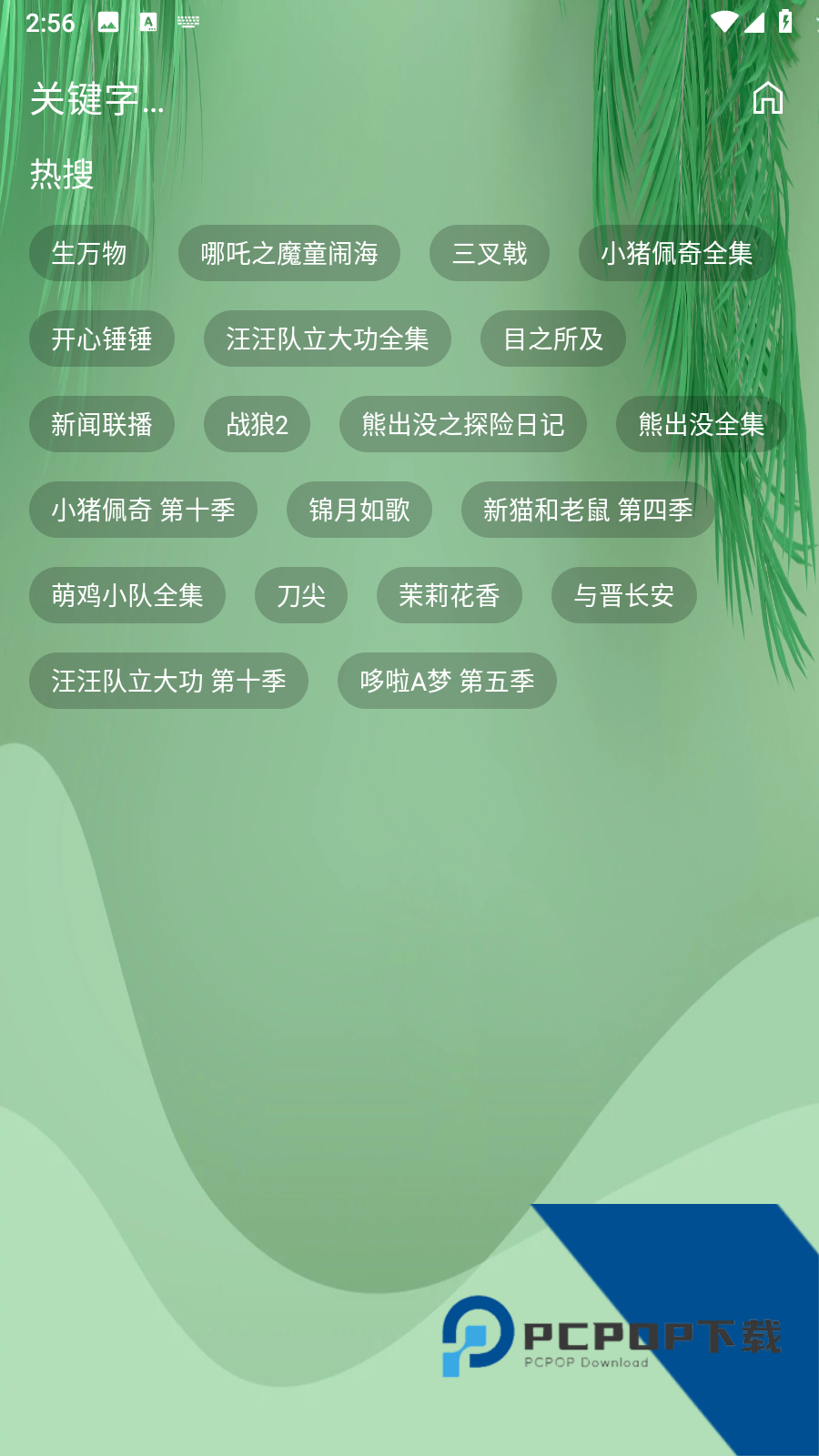Tap the 熊出没全集 chip
Image resolution: width=819 pixels, height=1456 pixels.
pos(701,424)
